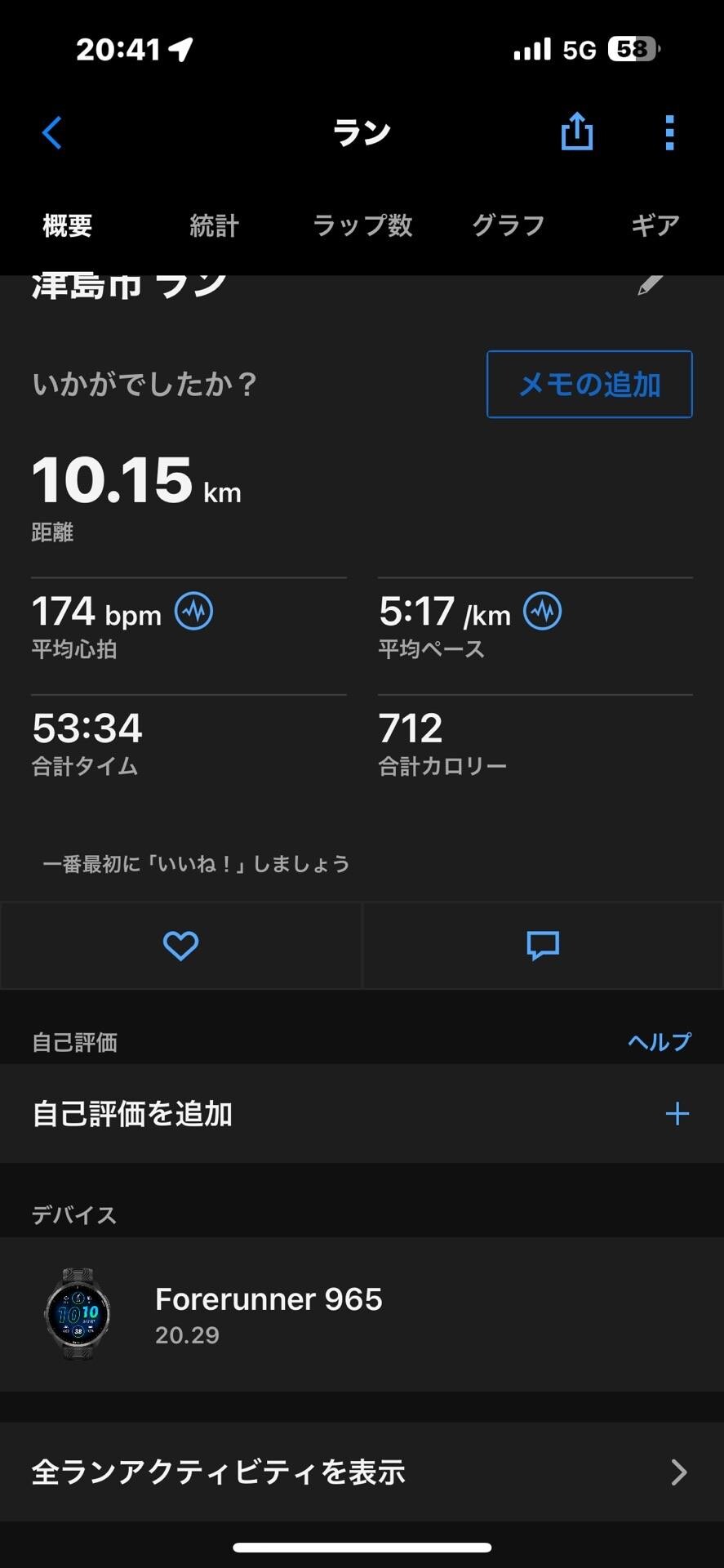Tap the back arrow to exit activity
The height and width of the screenshot is (1568, 724).
tap(51, 132)
